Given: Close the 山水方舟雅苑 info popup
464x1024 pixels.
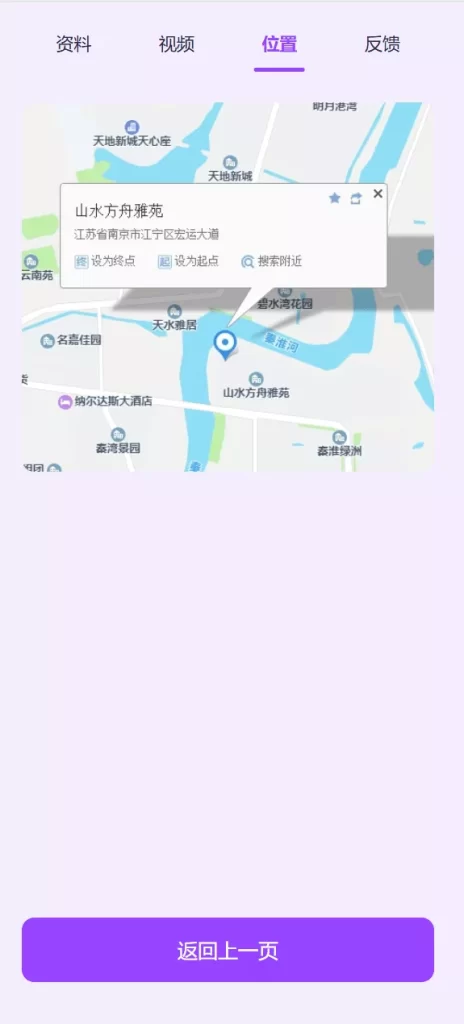Looking at the screenshot, I should tap(378, 193).
